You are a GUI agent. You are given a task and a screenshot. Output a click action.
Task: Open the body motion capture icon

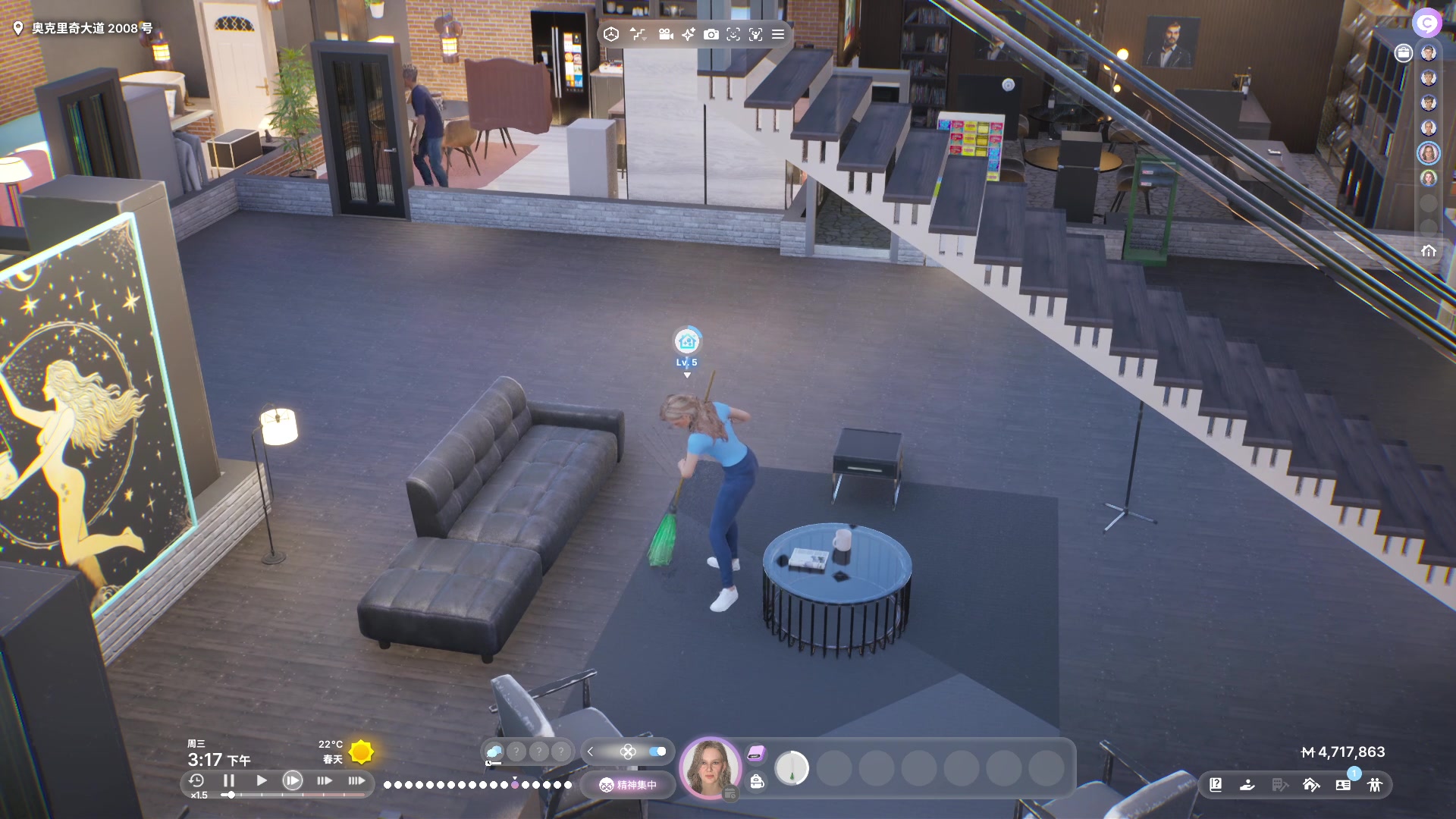click(x=756, y=34)
